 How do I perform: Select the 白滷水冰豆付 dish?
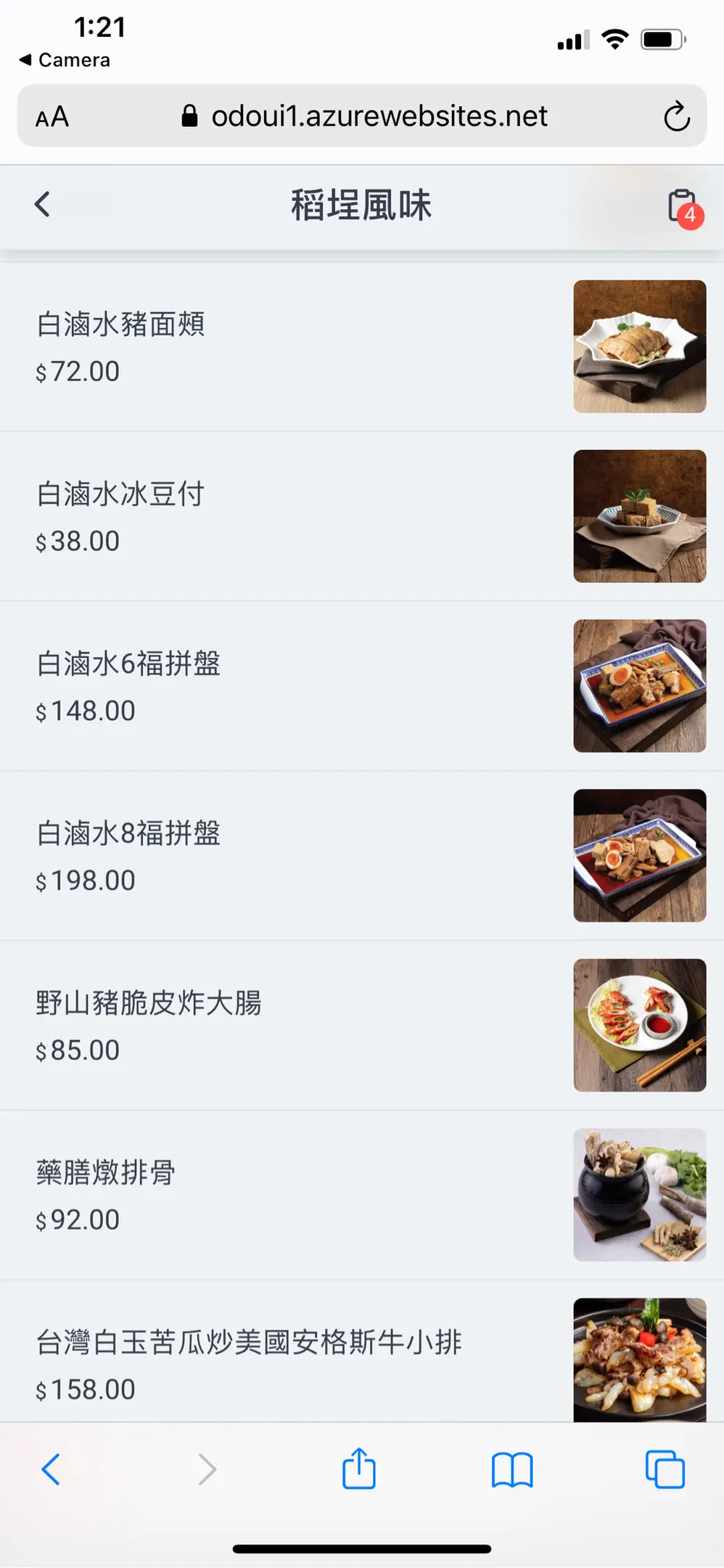(362, 517)
